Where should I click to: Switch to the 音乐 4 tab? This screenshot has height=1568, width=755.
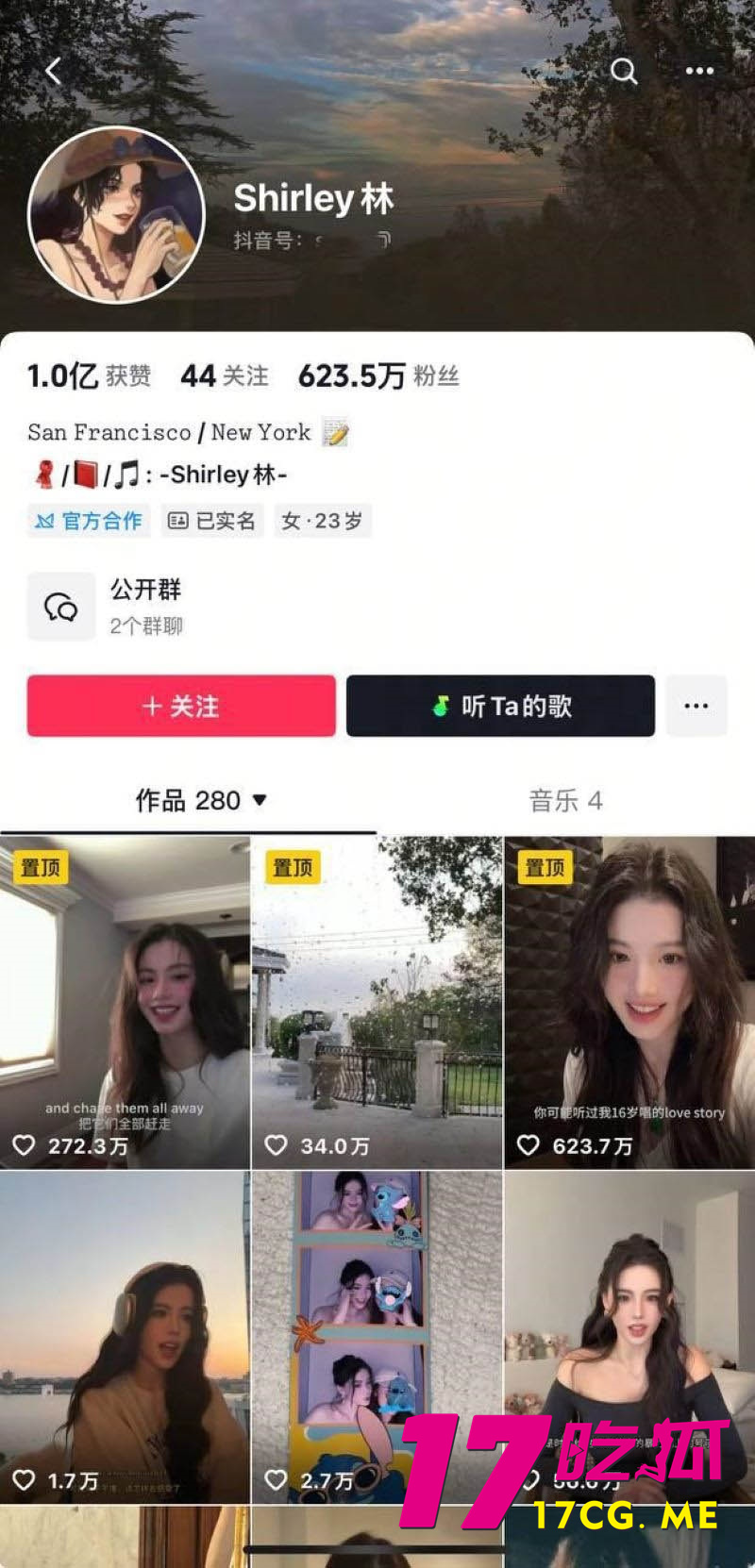point(565,801)
